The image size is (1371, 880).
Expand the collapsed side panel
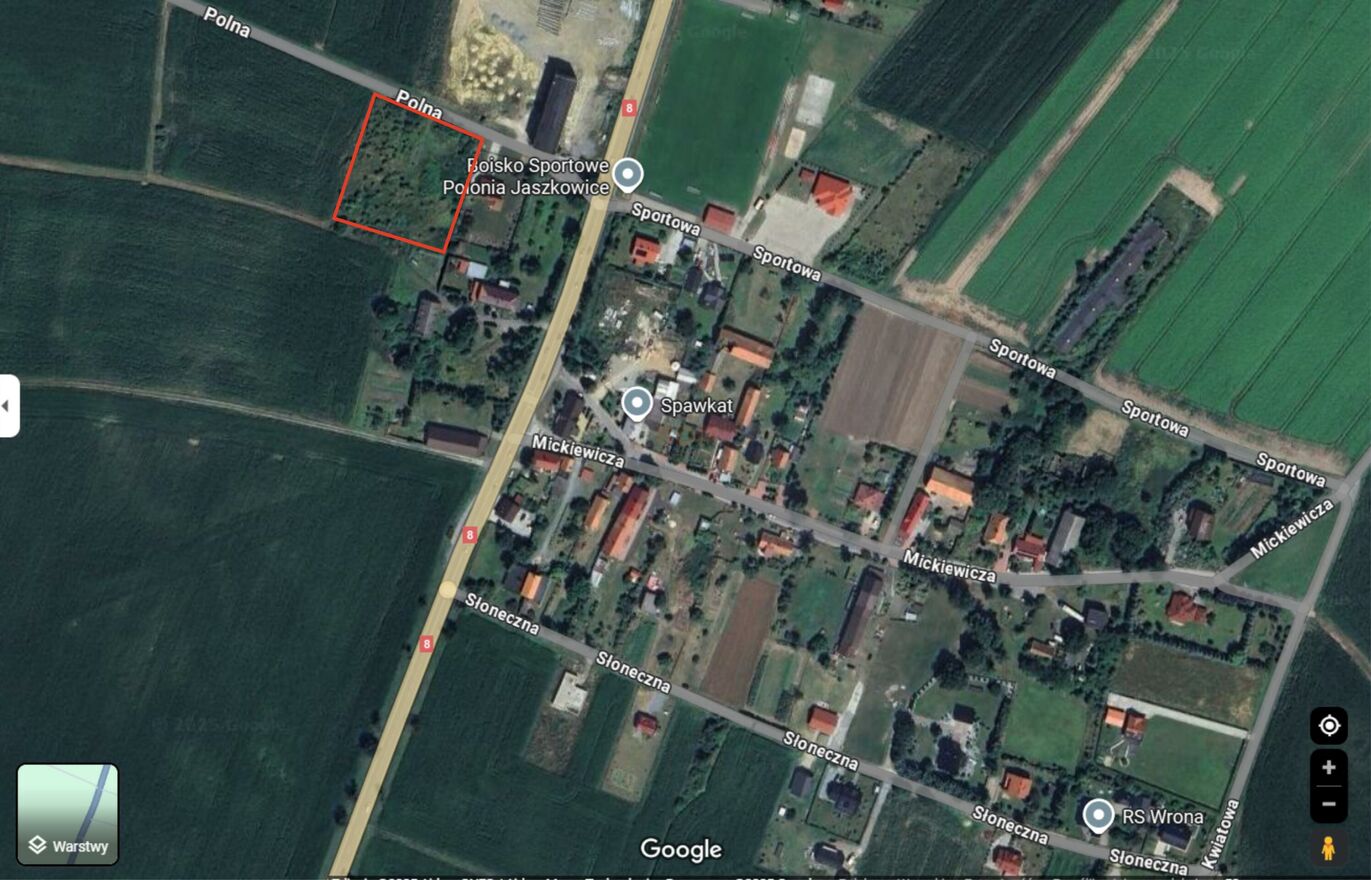[x=9, y=406]
